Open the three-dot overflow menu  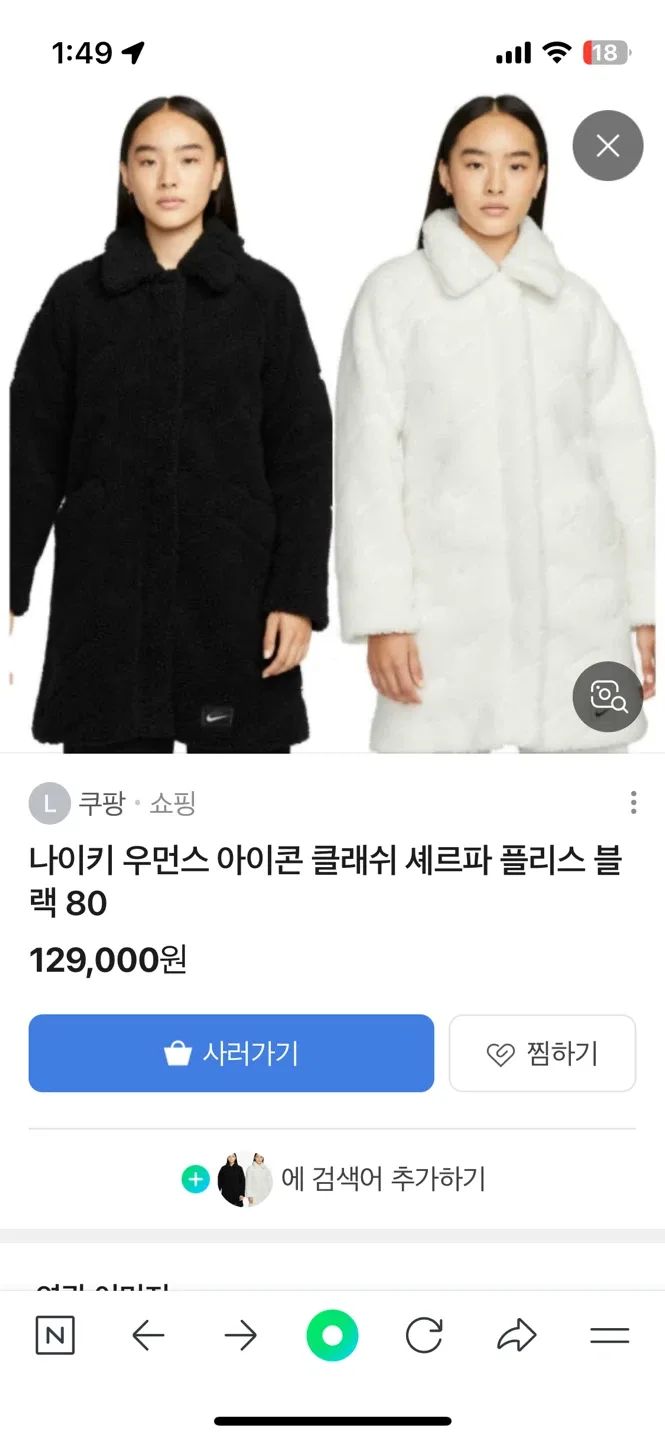tap(633, 803)
